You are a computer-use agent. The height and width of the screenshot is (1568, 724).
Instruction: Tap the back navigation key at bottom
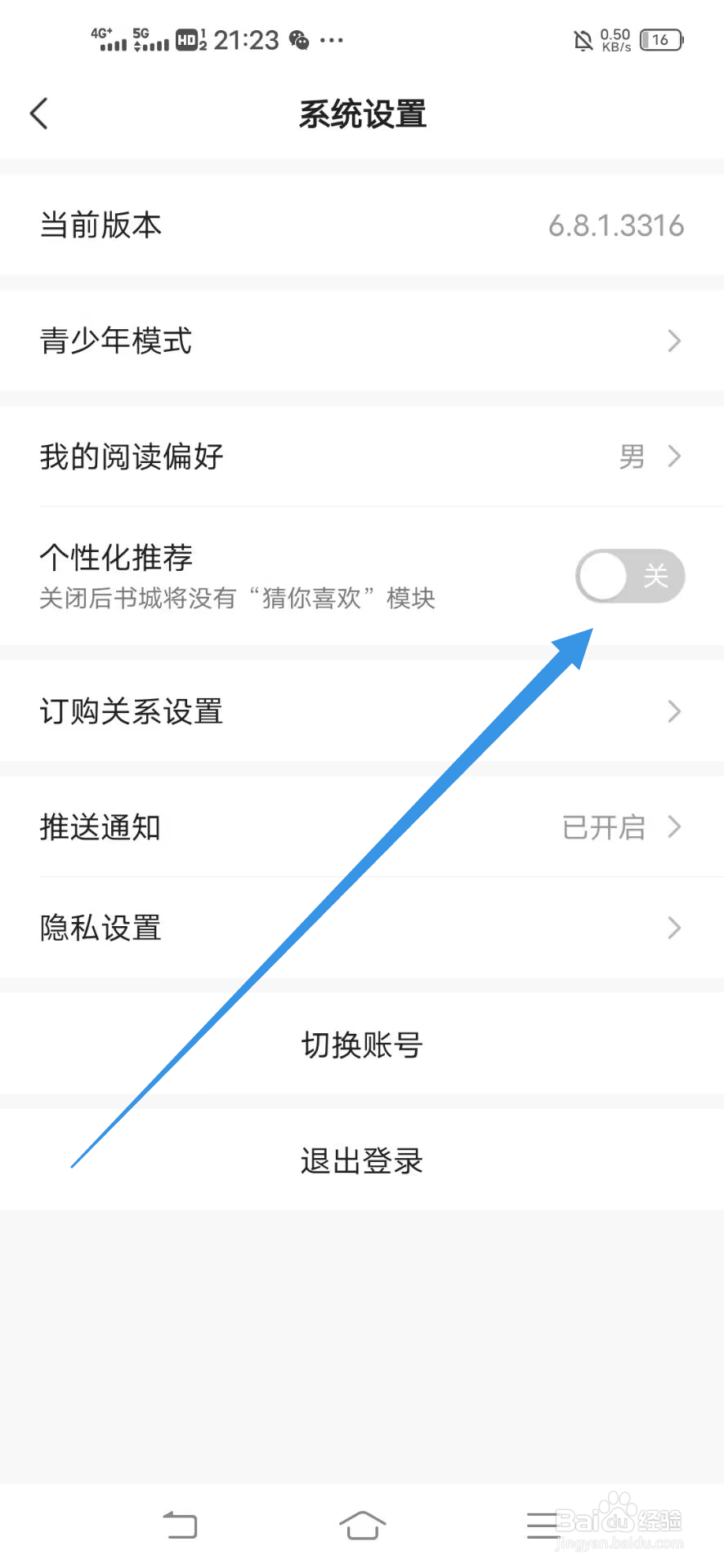pyautogui.click(x=181, y=1524)
